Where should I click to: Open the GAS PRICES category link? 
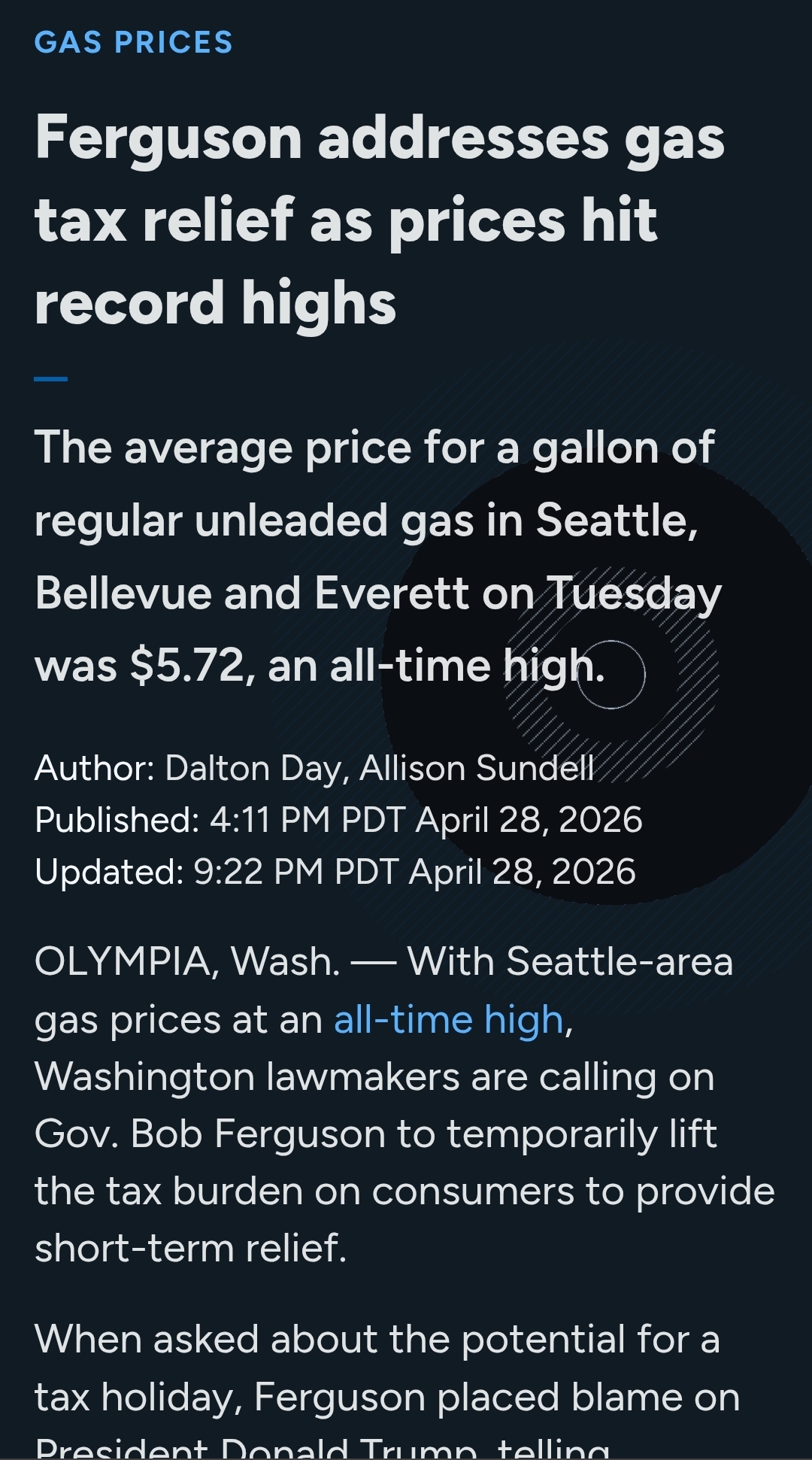(134, 43)
